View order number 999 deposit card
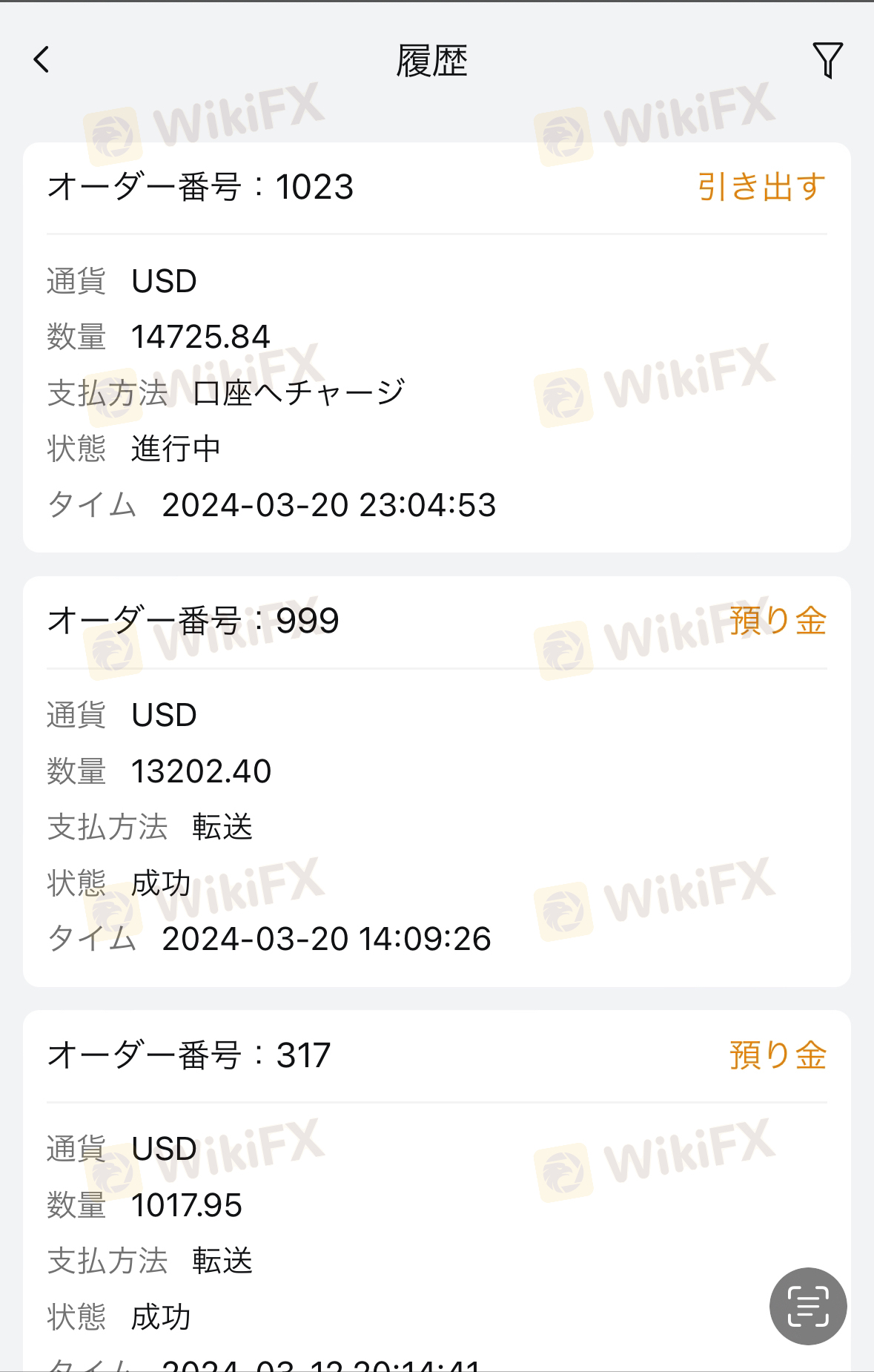This screenshot has width=874, height=1372. point(436,780)
